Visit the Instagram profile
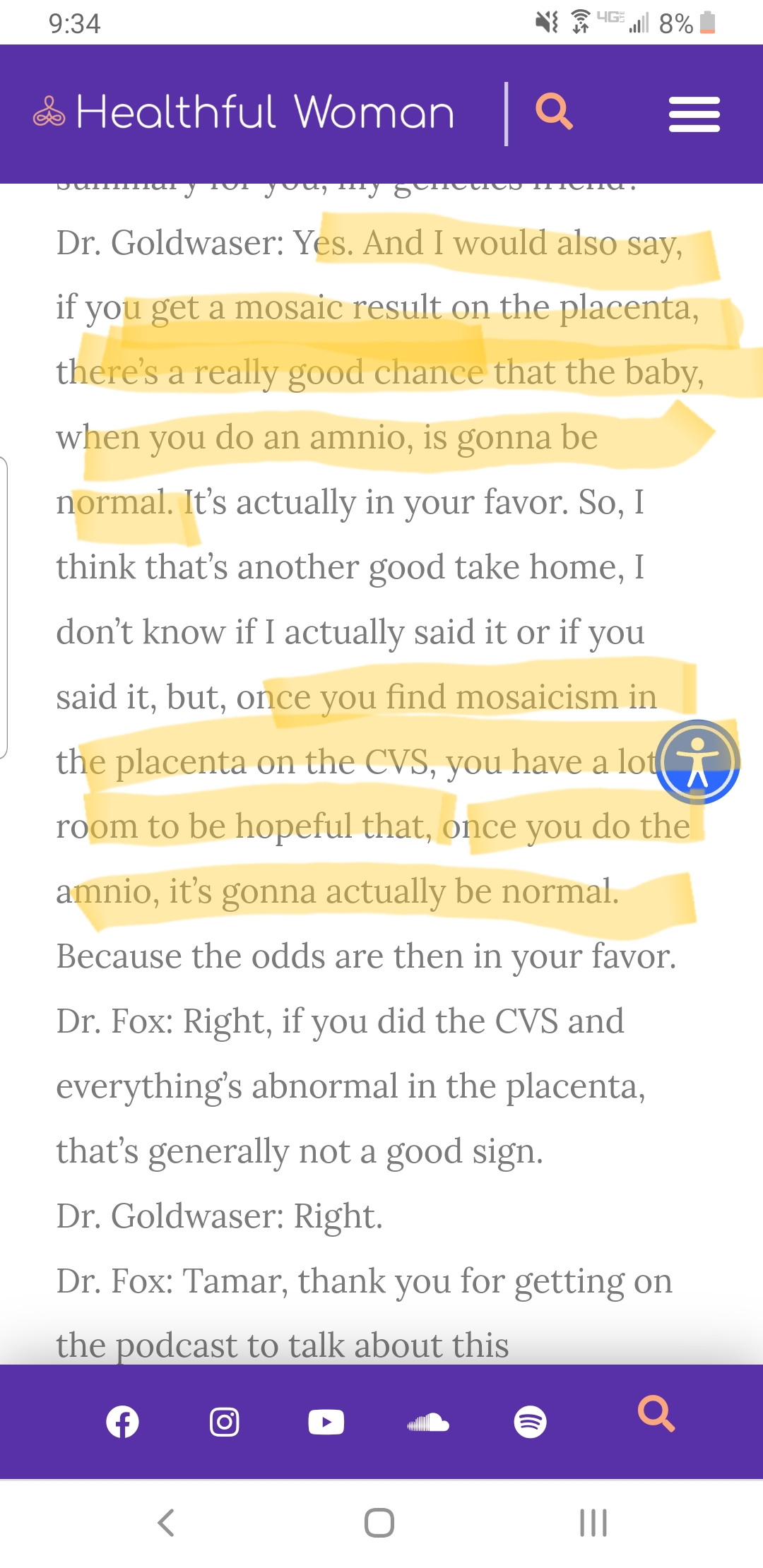The image size is (763, 1568). click(225, 1422)
